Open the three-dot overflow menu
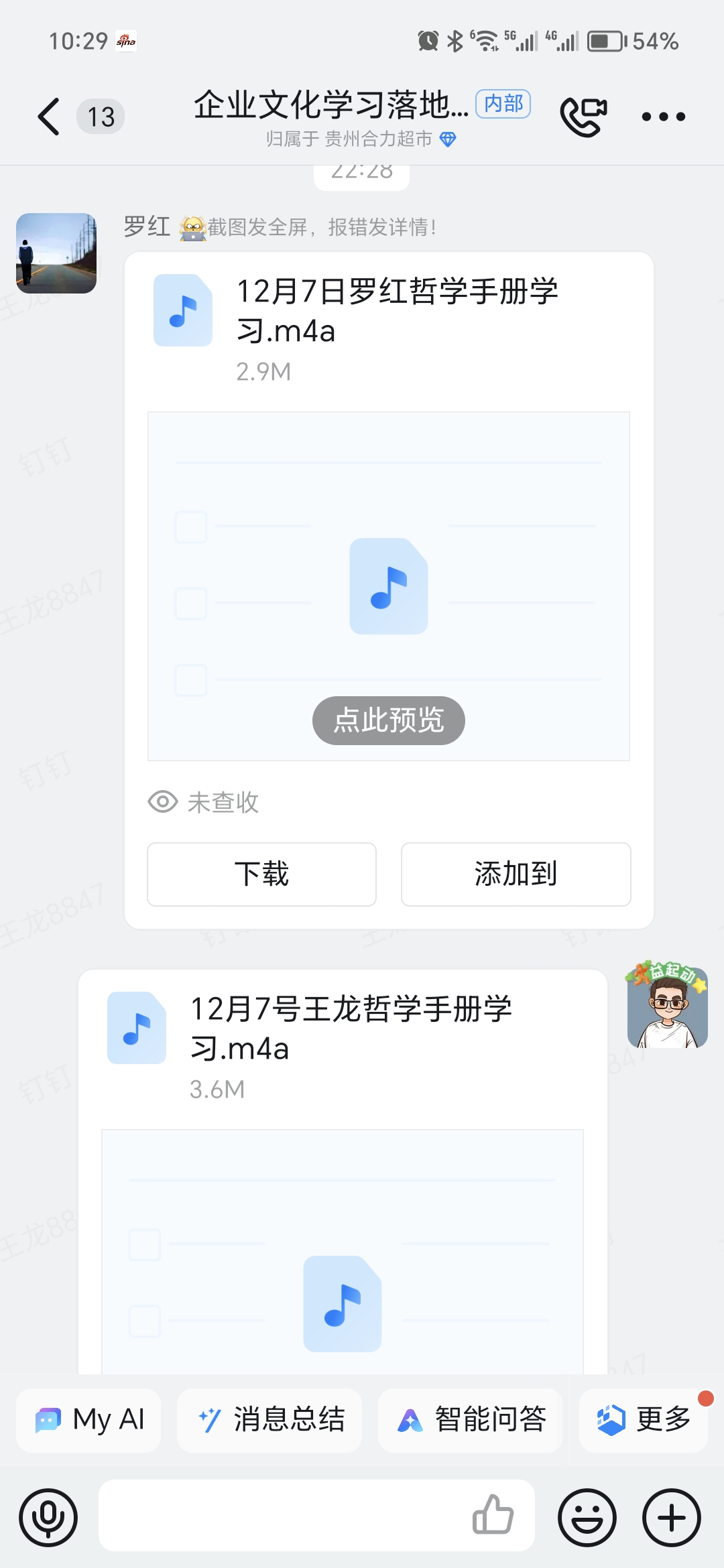The width and height of the screenshot is (724, 1568). click(x=663, y=117)
